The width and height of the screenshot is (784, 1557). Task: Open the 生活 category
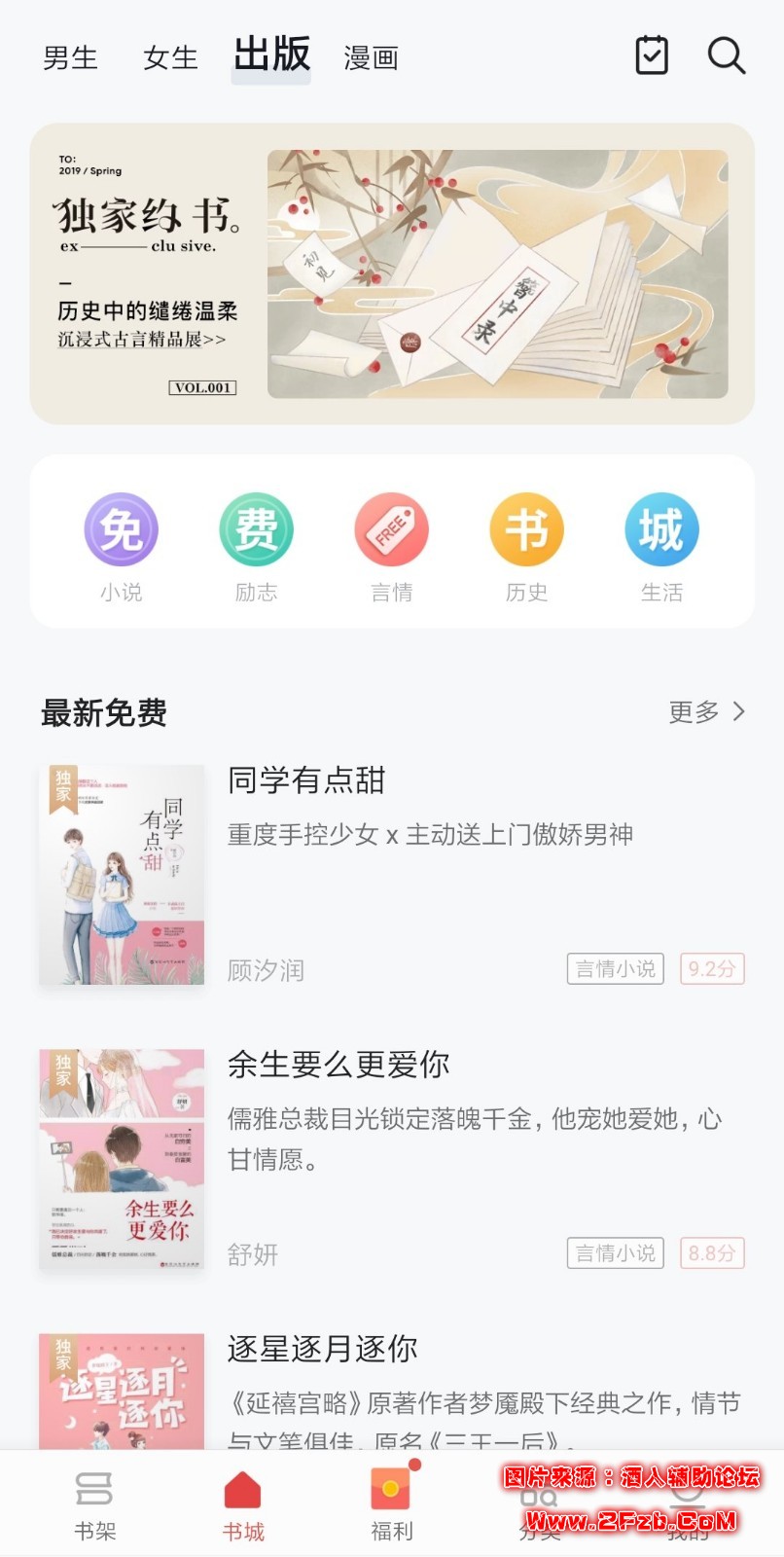661,547
